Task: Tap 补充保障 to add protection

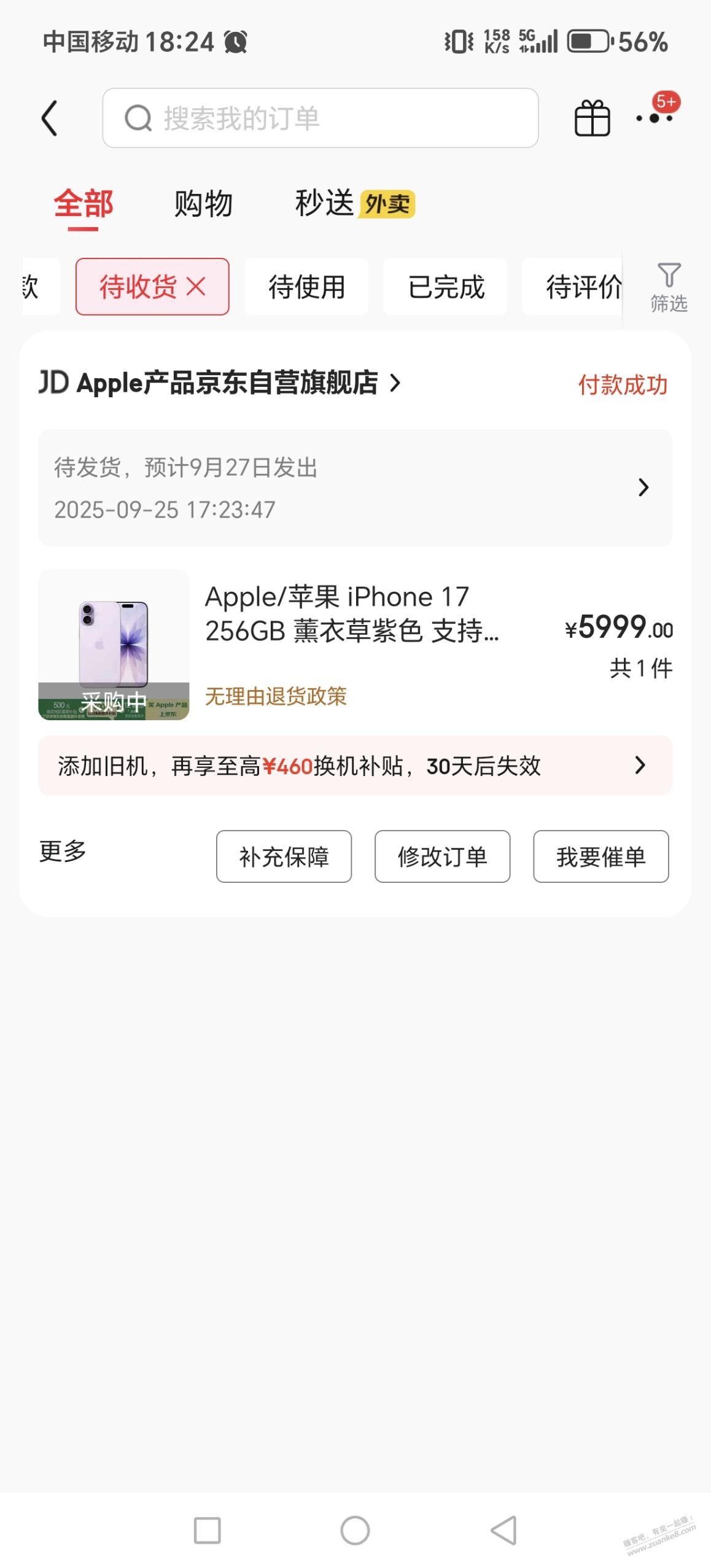Action: pos(284,856)
